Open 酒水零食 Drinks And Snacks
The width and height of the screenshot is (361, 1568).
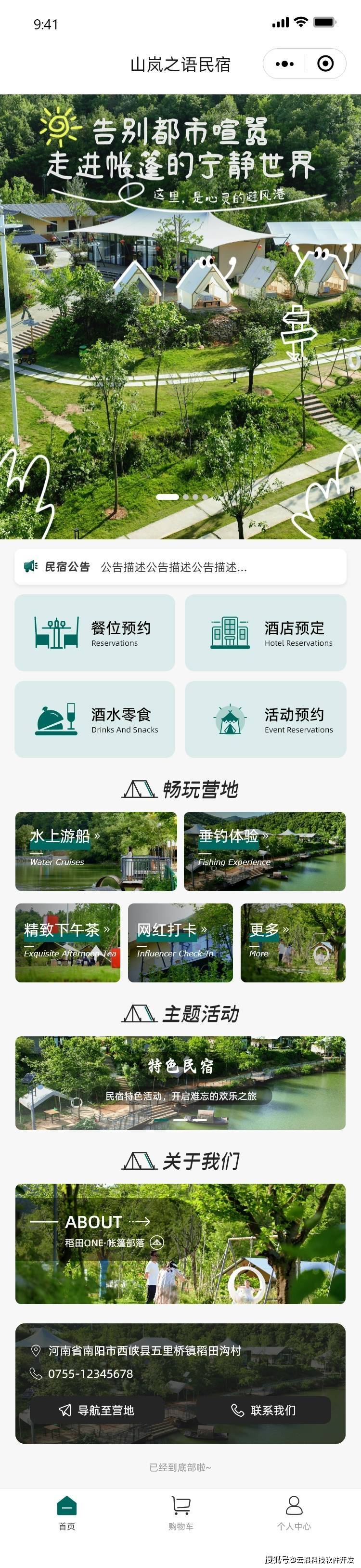pyautogui.click(x=95, y=719)
